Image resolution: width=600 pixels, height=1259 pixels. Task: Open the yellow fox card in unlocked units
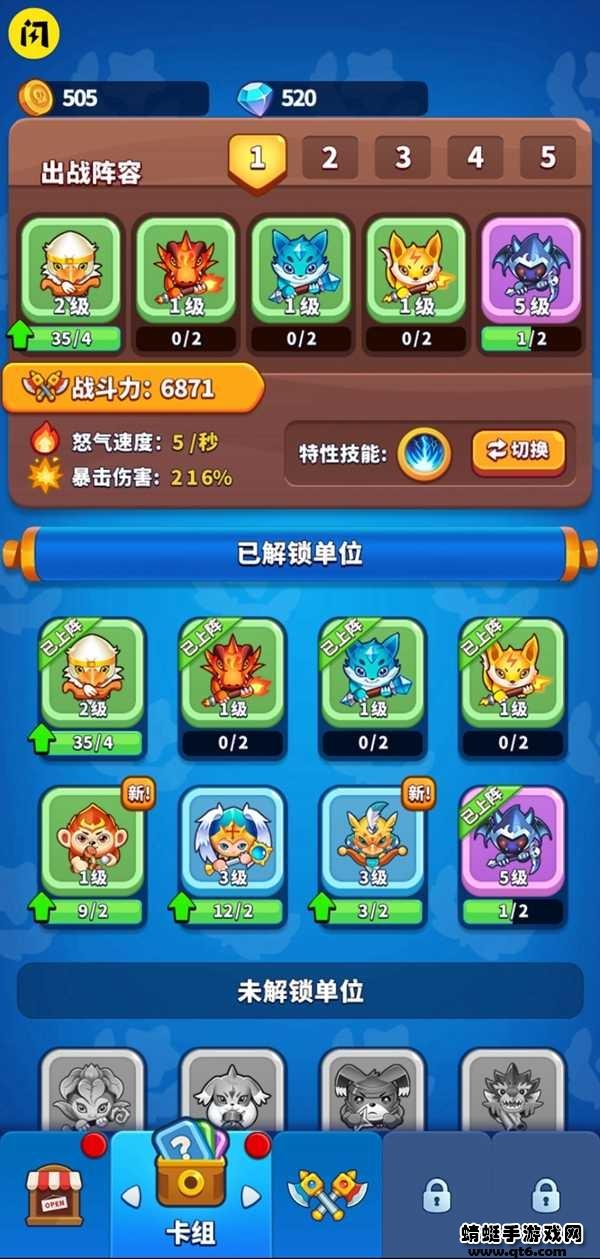(x=512, y=688)
